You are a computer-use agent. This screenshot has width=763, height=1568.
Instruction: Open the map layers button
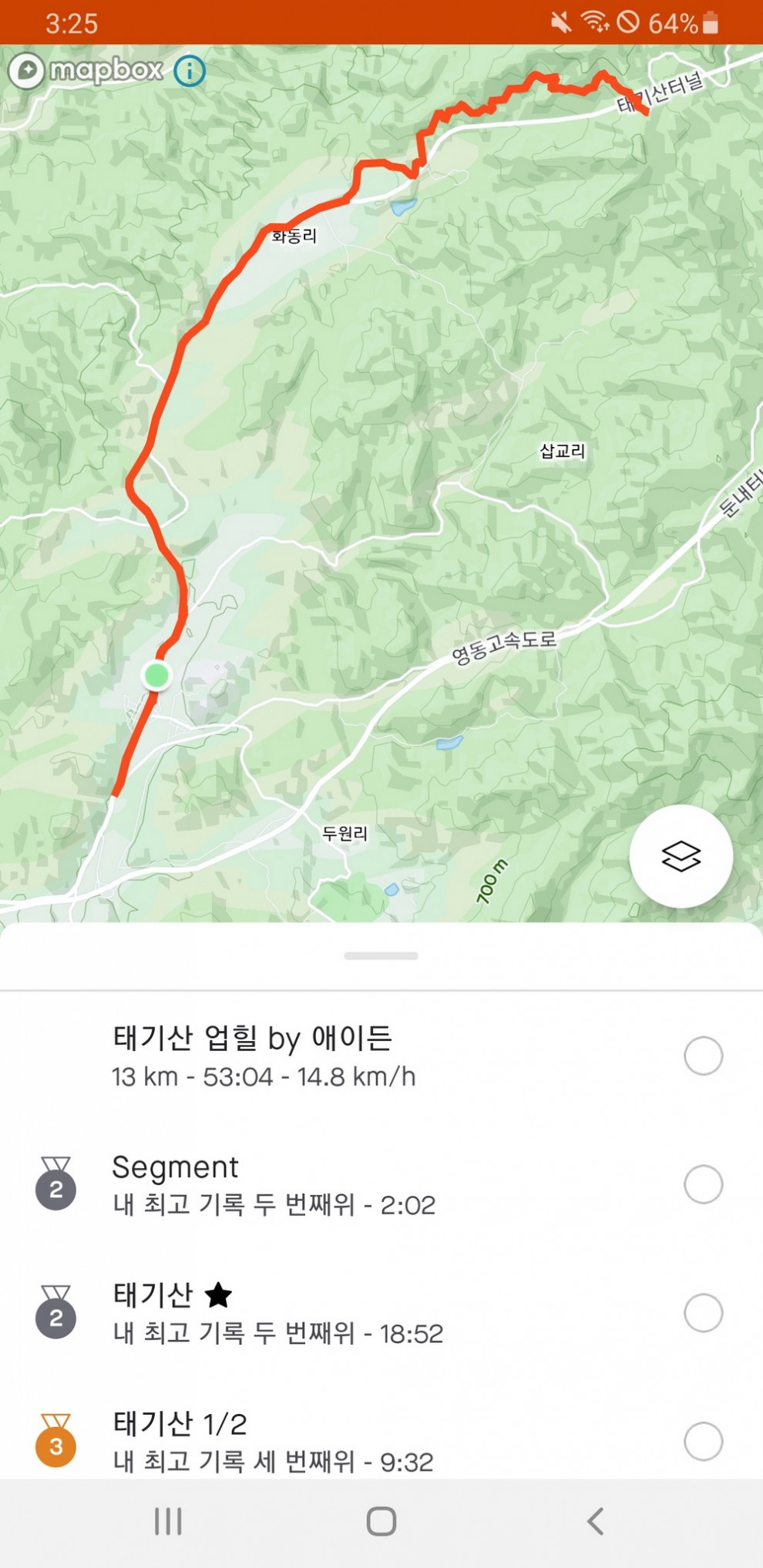(x=681, y=856)
